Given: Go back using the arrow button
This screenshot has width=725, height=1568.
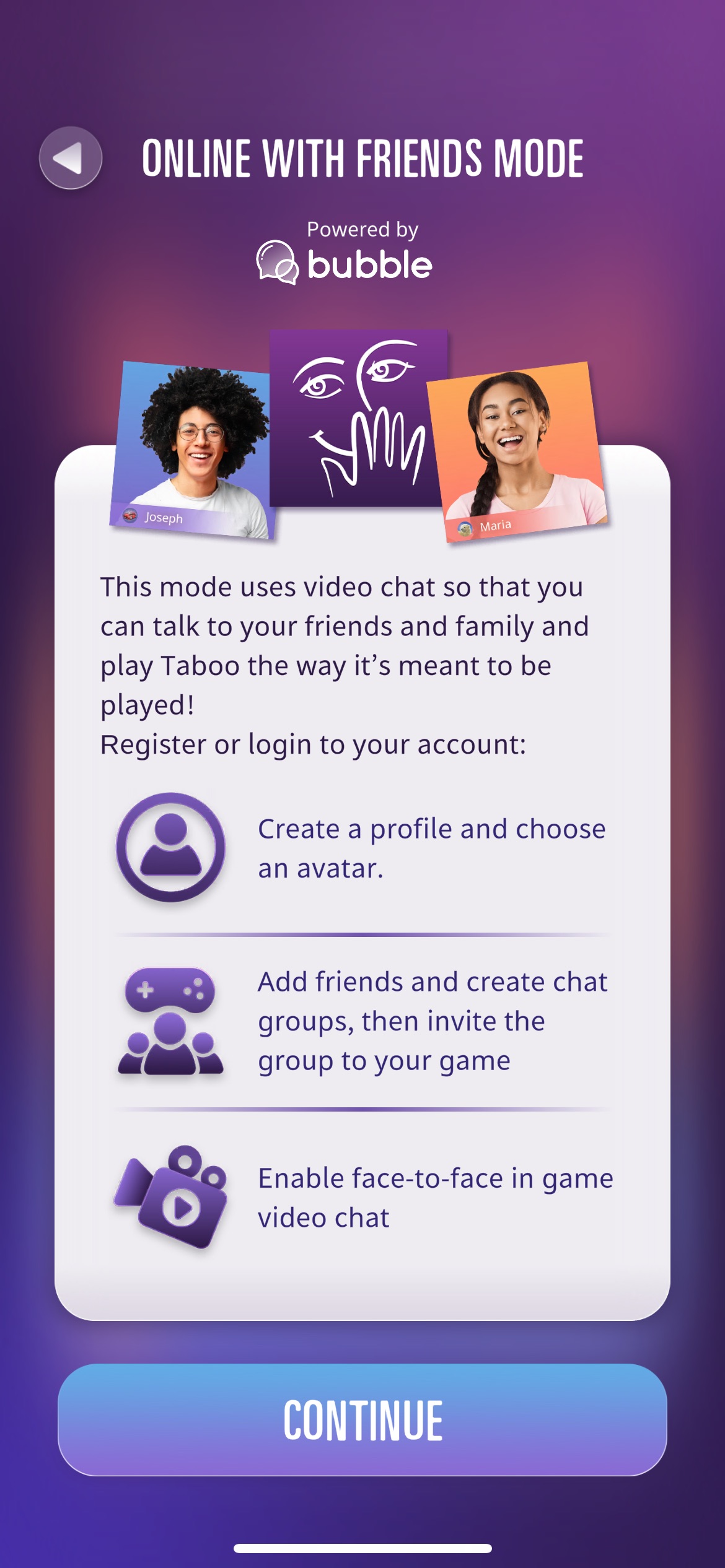Looking at the screenshot, I should point(71,158).
